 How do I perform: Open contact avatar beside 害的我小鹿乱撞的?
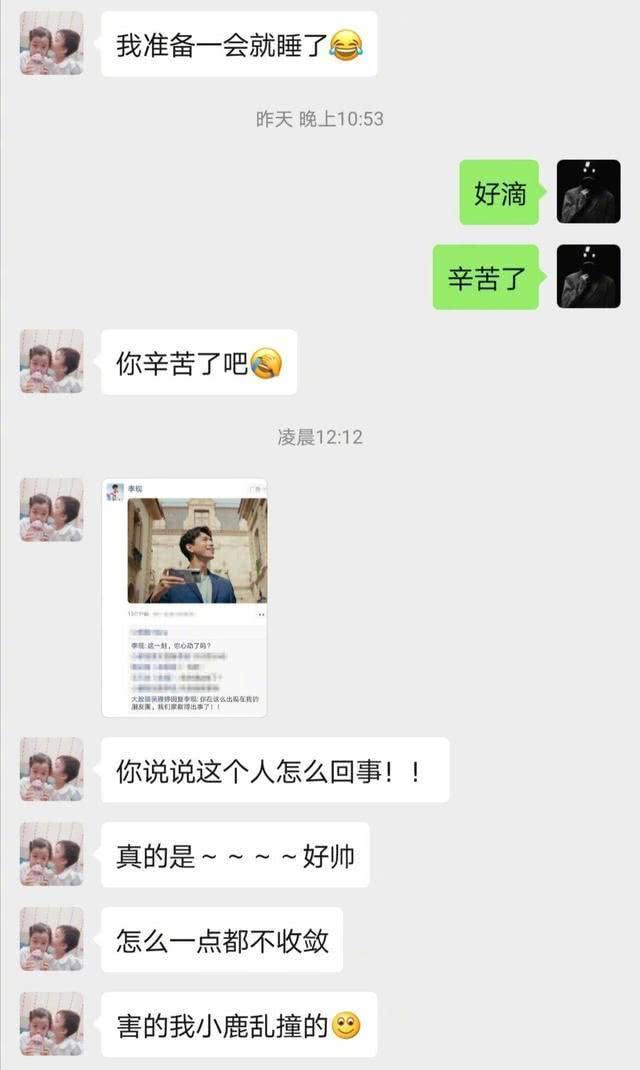pos(51,1024)
